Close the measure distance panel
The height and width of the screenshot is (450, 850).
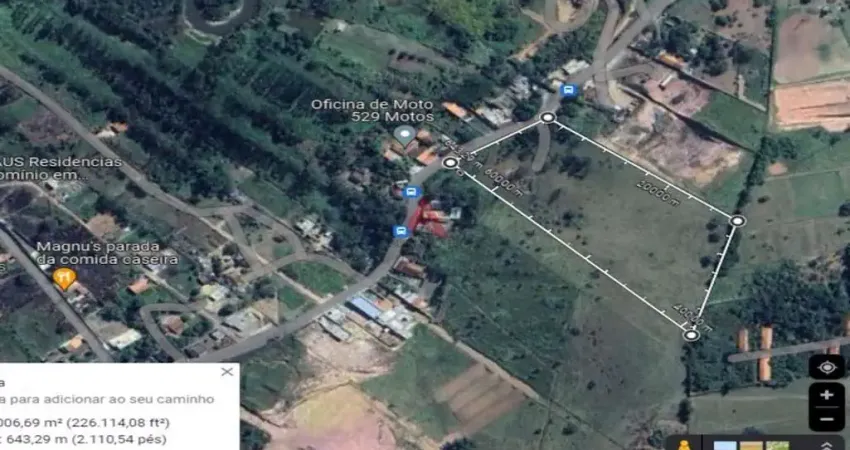point(227,371)
